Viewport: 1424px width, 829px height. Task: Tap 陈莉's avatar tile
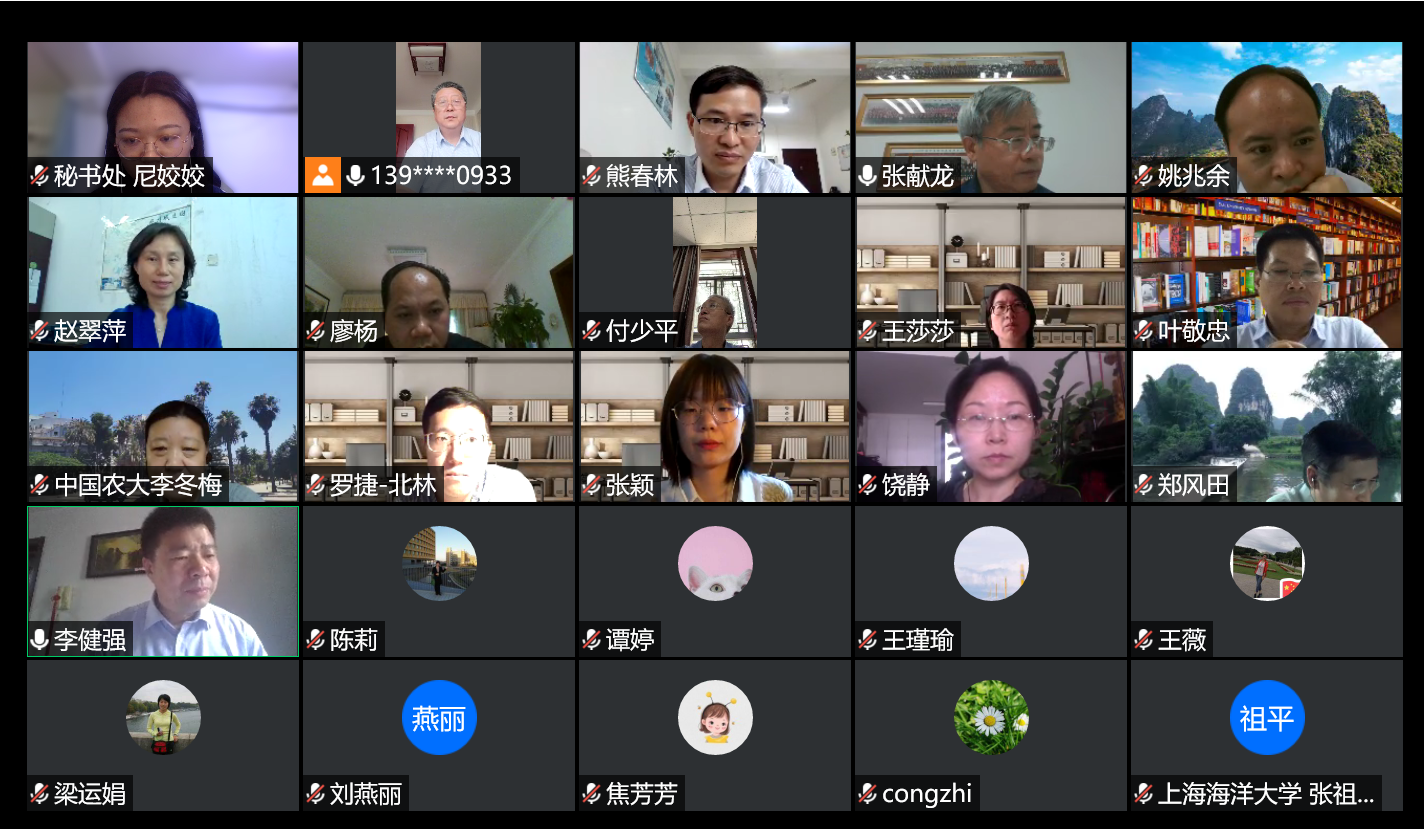pos(438,581)
